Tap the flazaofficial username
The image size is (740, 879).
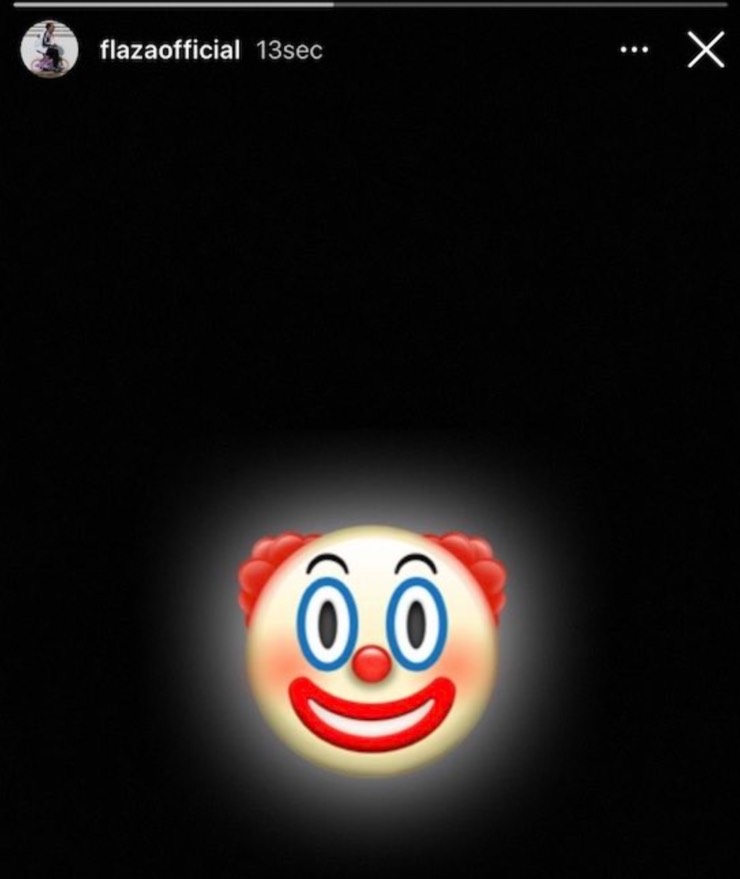pos(170,50)
